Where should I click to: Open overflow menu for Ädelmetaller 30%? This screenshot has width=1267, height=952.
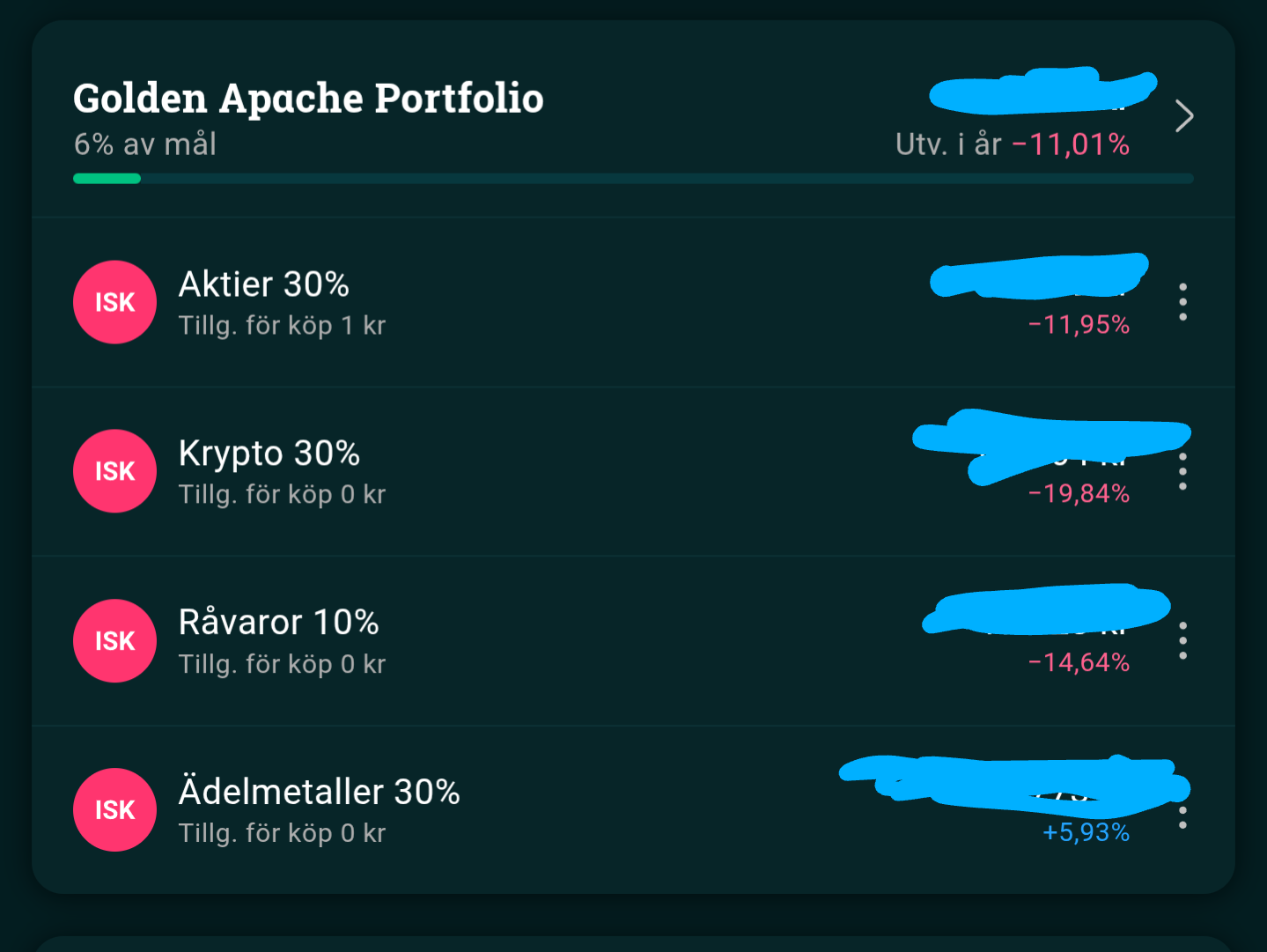(x=1182, y=816)
